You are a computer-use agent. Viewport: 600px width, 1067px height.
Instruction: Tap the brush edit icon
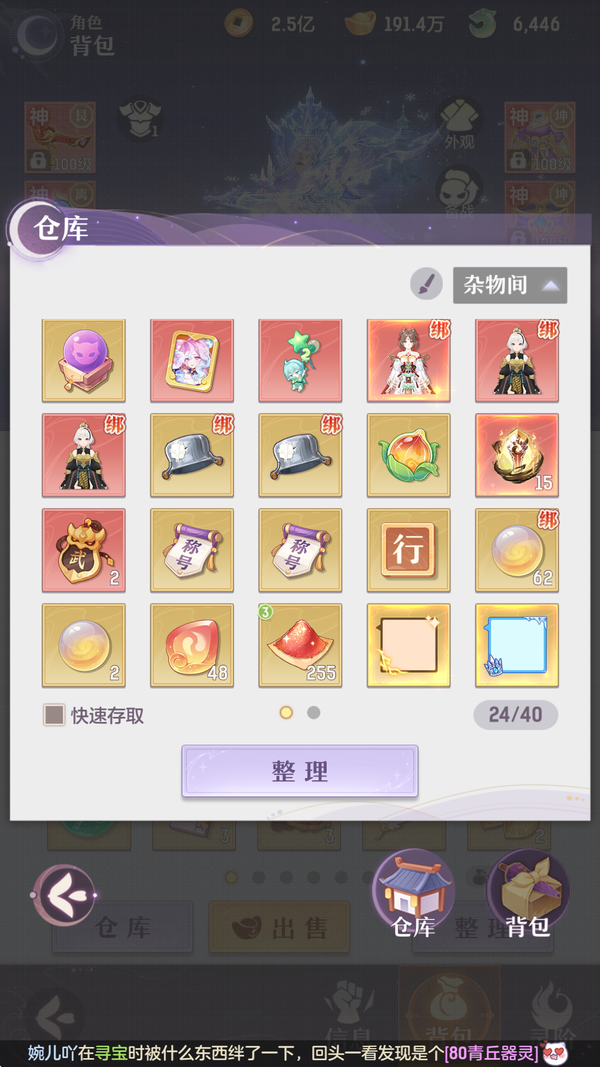(x=426, y=285)
